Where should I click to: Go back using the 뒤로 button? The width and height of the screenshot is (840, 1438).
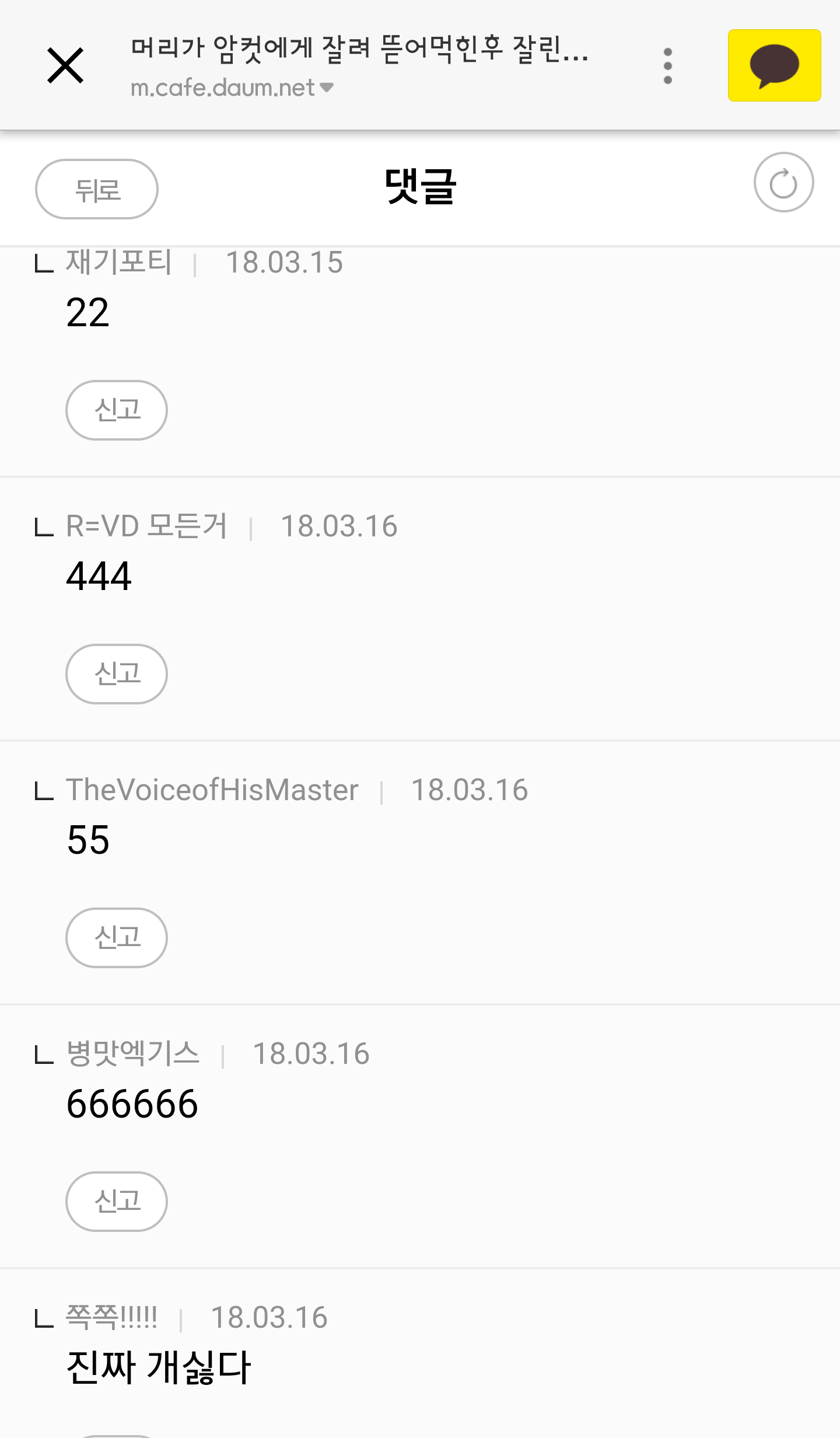click(97, 189)
